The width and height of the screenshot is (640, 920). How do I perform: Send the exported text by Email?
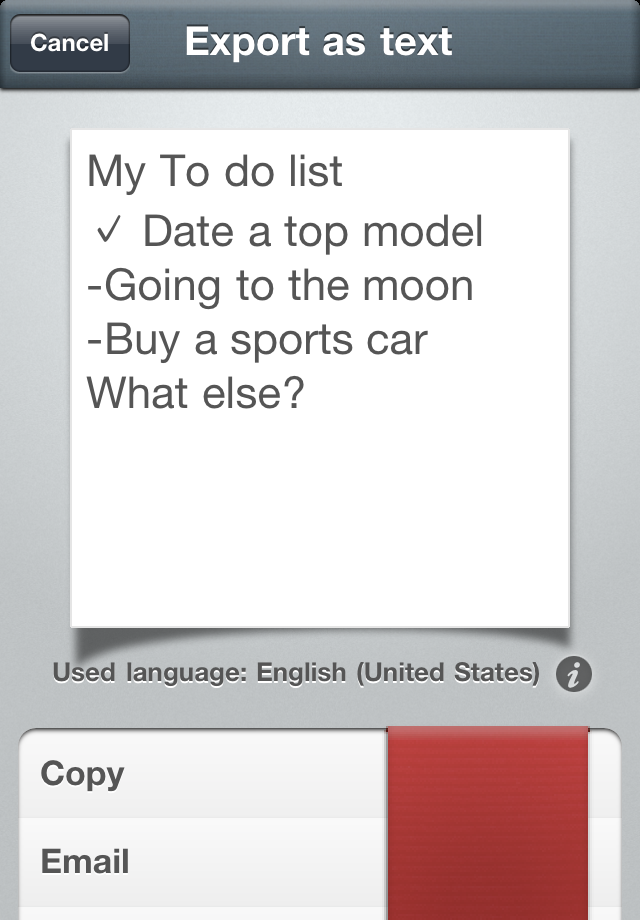click(x=200, y=862)
